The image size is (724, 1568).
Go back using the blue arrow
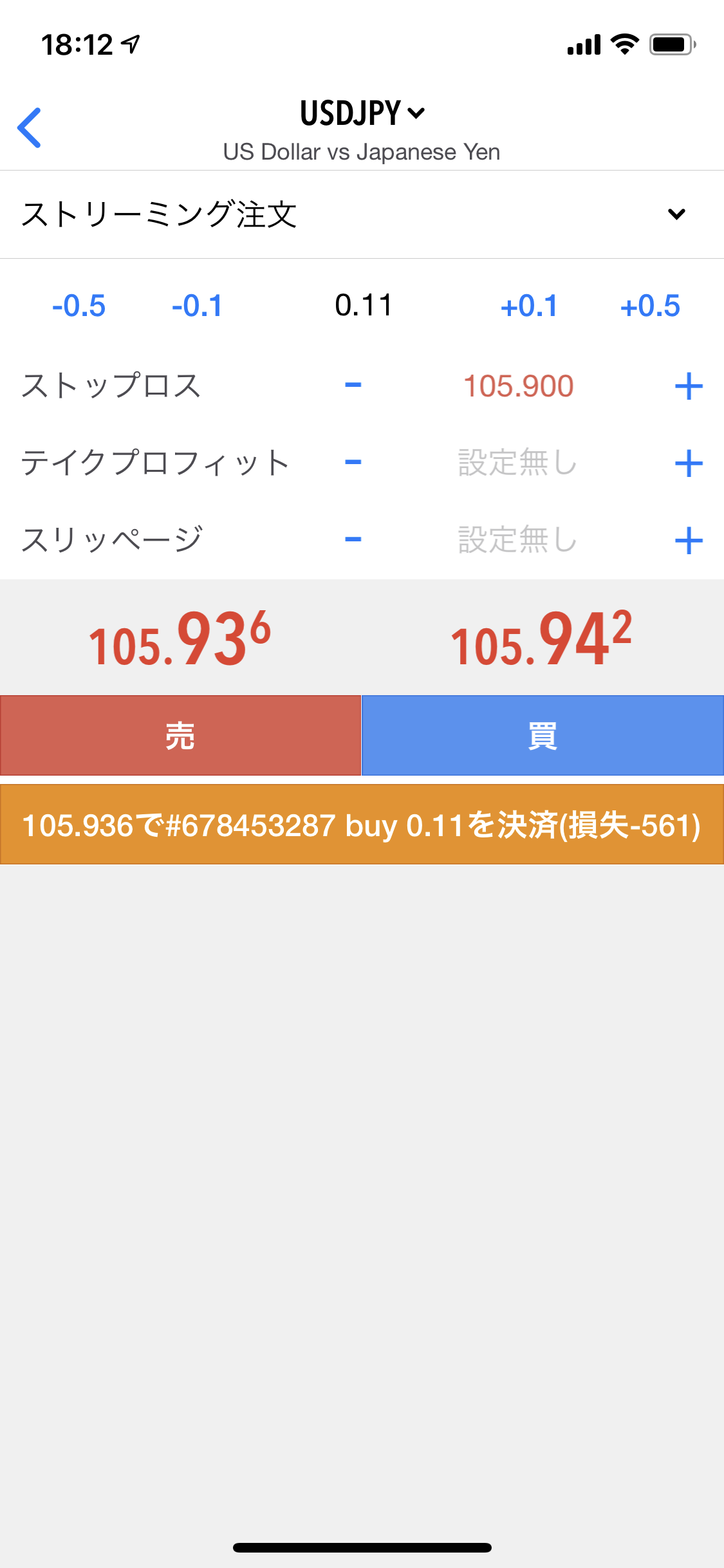30,127
